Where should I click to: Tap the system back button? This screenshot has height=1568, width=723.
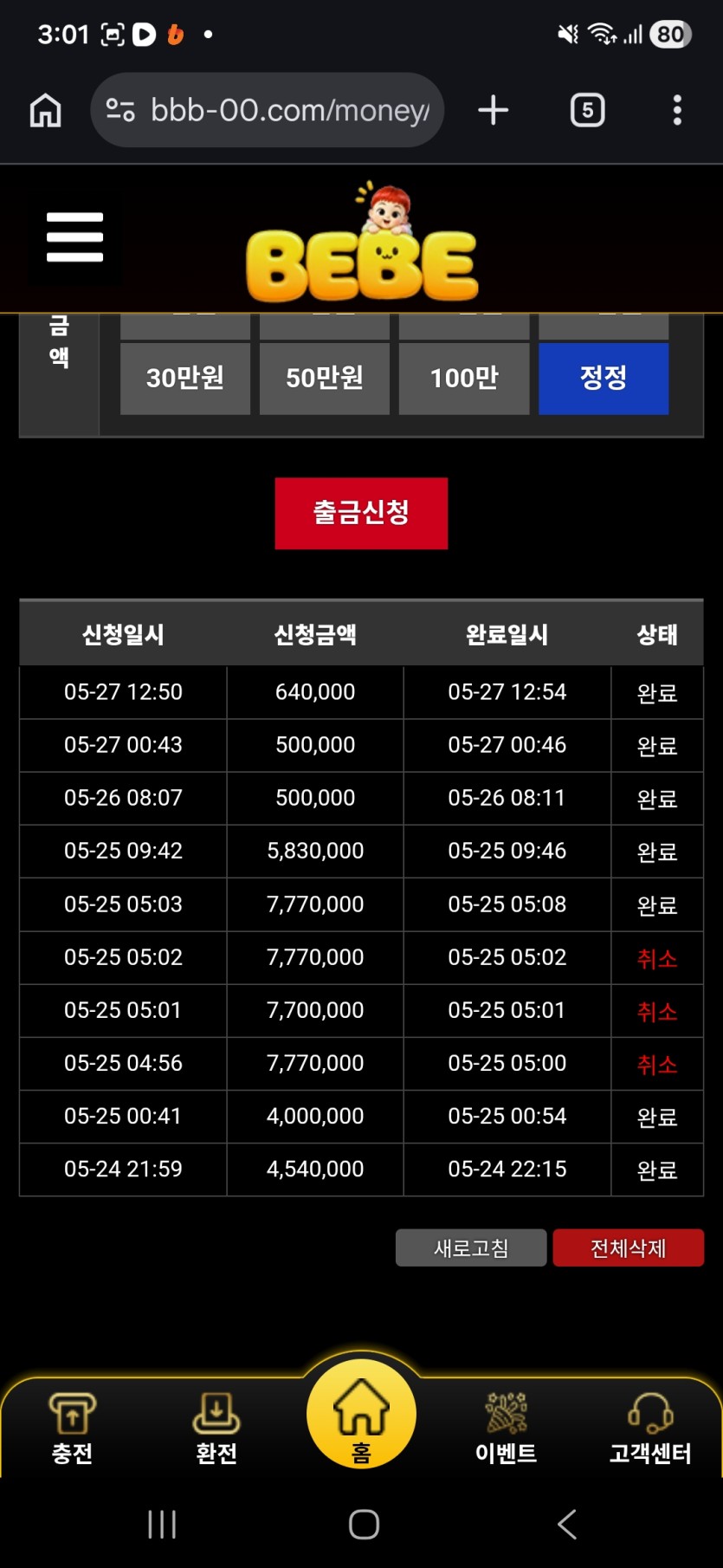pos(567,1524)
